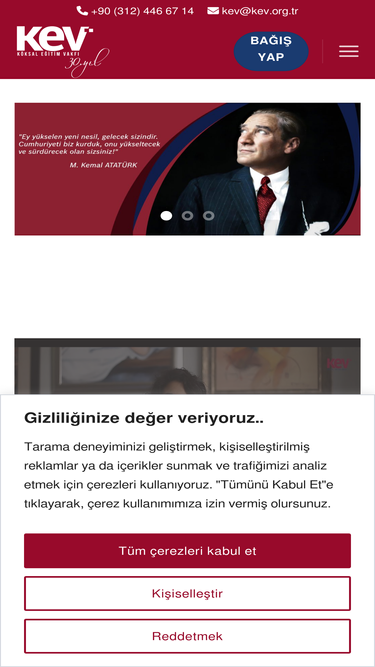The image size is (375, 667).
Task: Call the phone number +90 (312) 446 67 14
Action: pos(135,11)
